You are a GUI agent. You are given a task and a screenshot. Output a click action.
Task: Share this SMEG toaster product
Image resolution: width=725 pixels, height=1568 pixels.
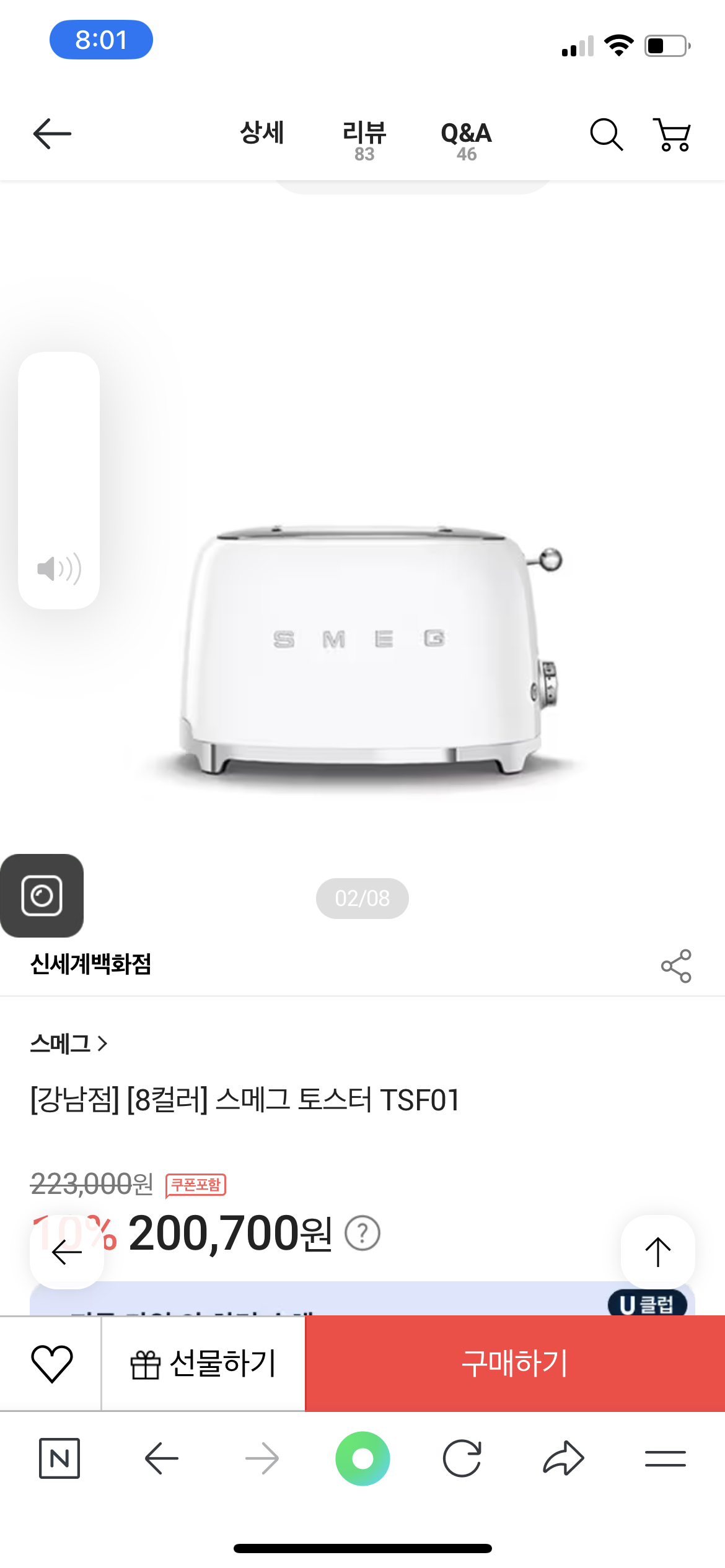tap(675, 965)
